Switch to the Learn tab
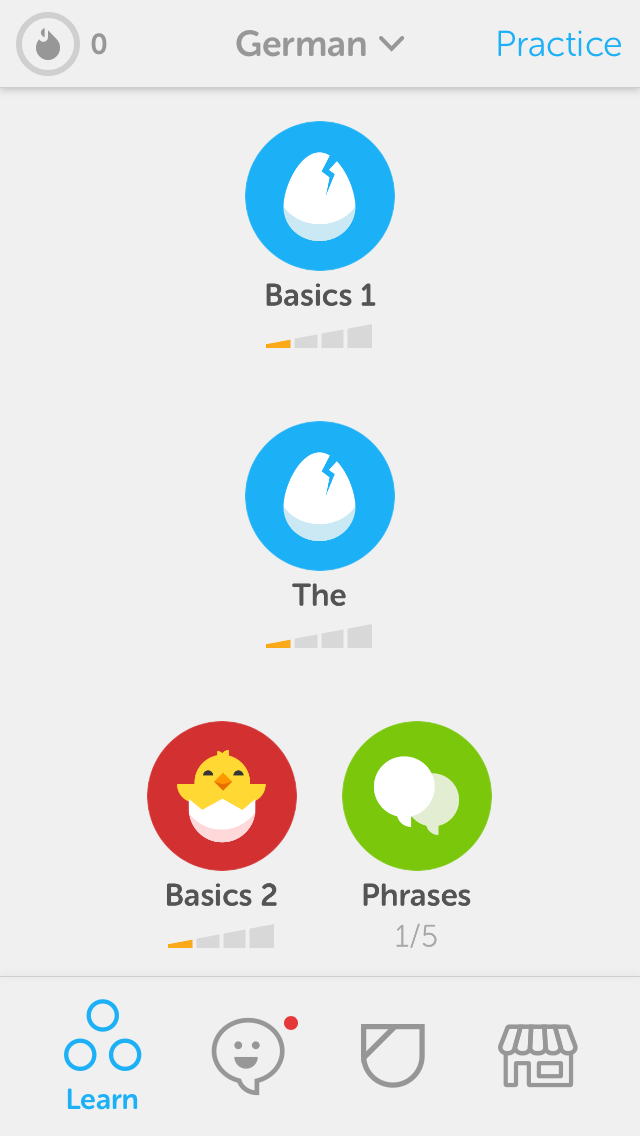This screenshot has width=640, height=1136. click(x=102, y=1056)
